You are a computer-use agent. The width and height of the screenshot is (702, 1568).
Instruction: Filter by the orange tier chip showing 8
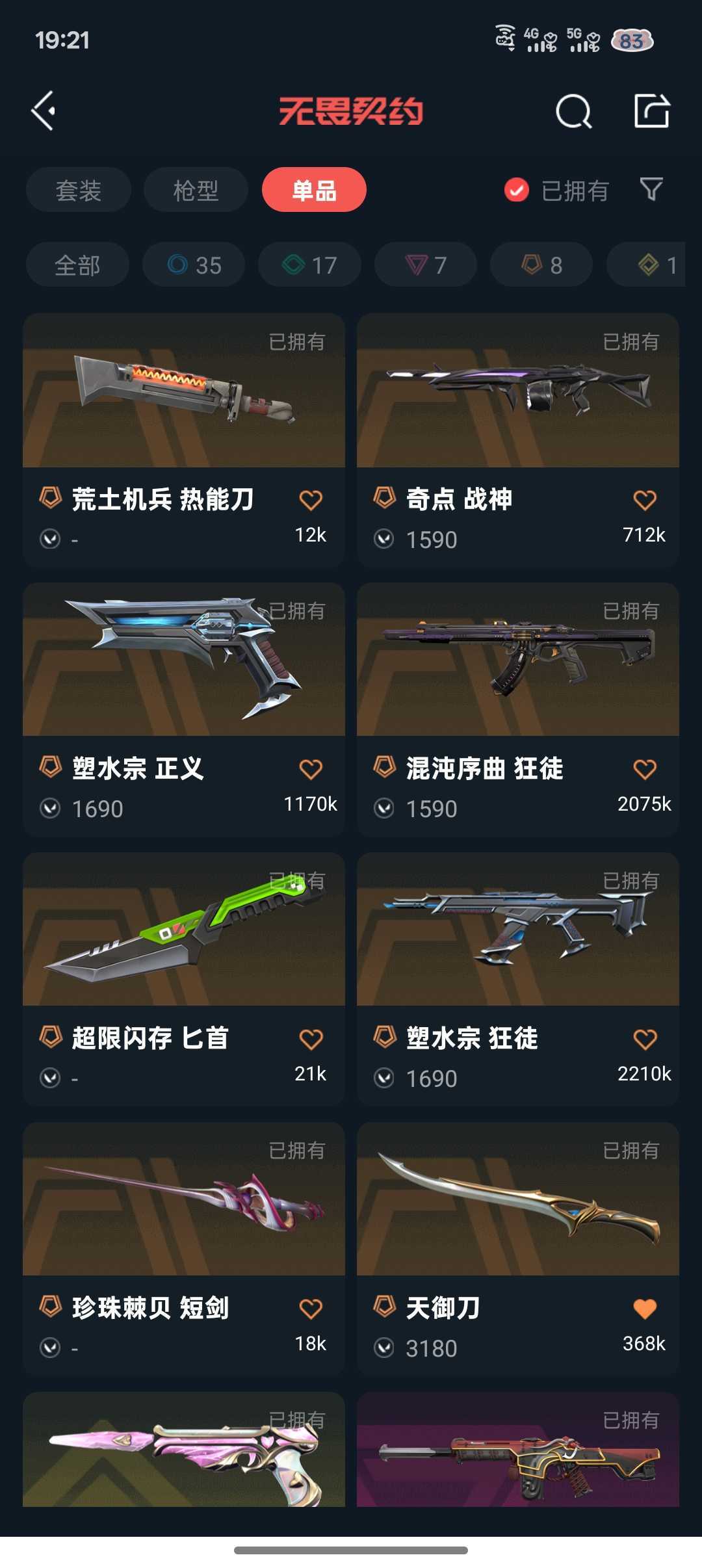(541, 265)
